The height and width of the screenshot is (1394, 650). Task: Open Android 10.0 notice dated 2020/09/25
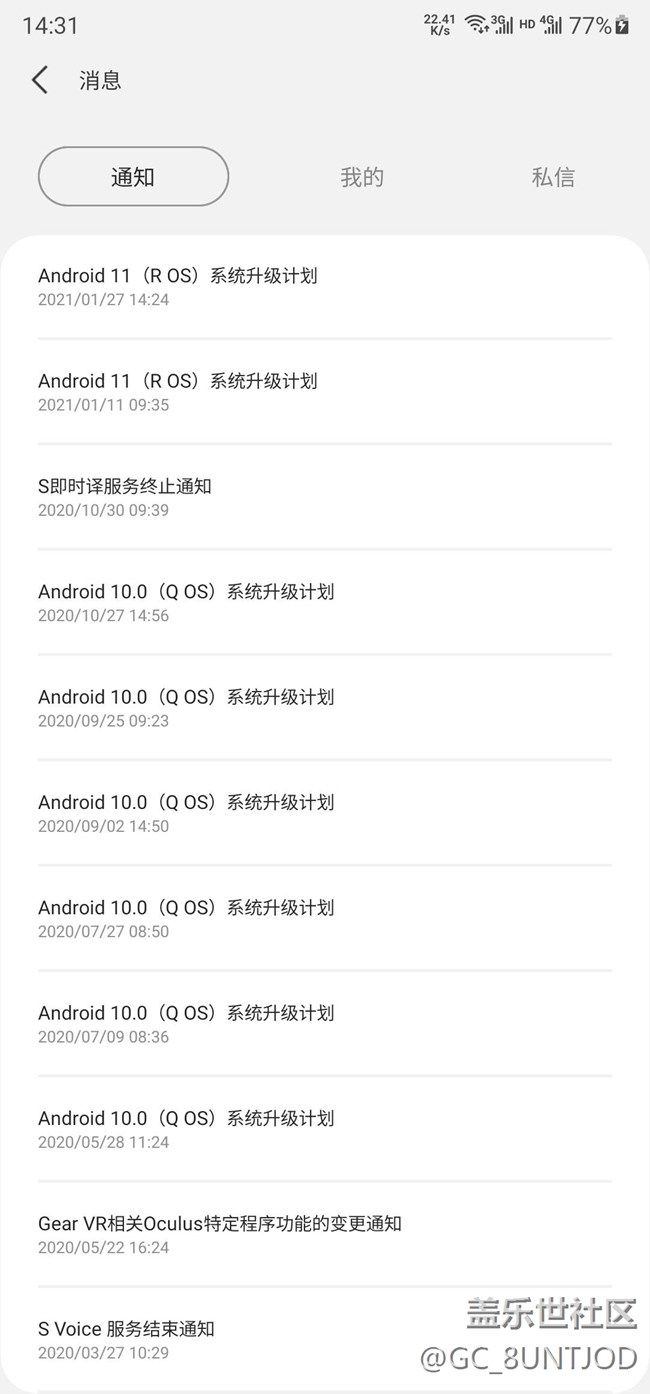(186, 707)
